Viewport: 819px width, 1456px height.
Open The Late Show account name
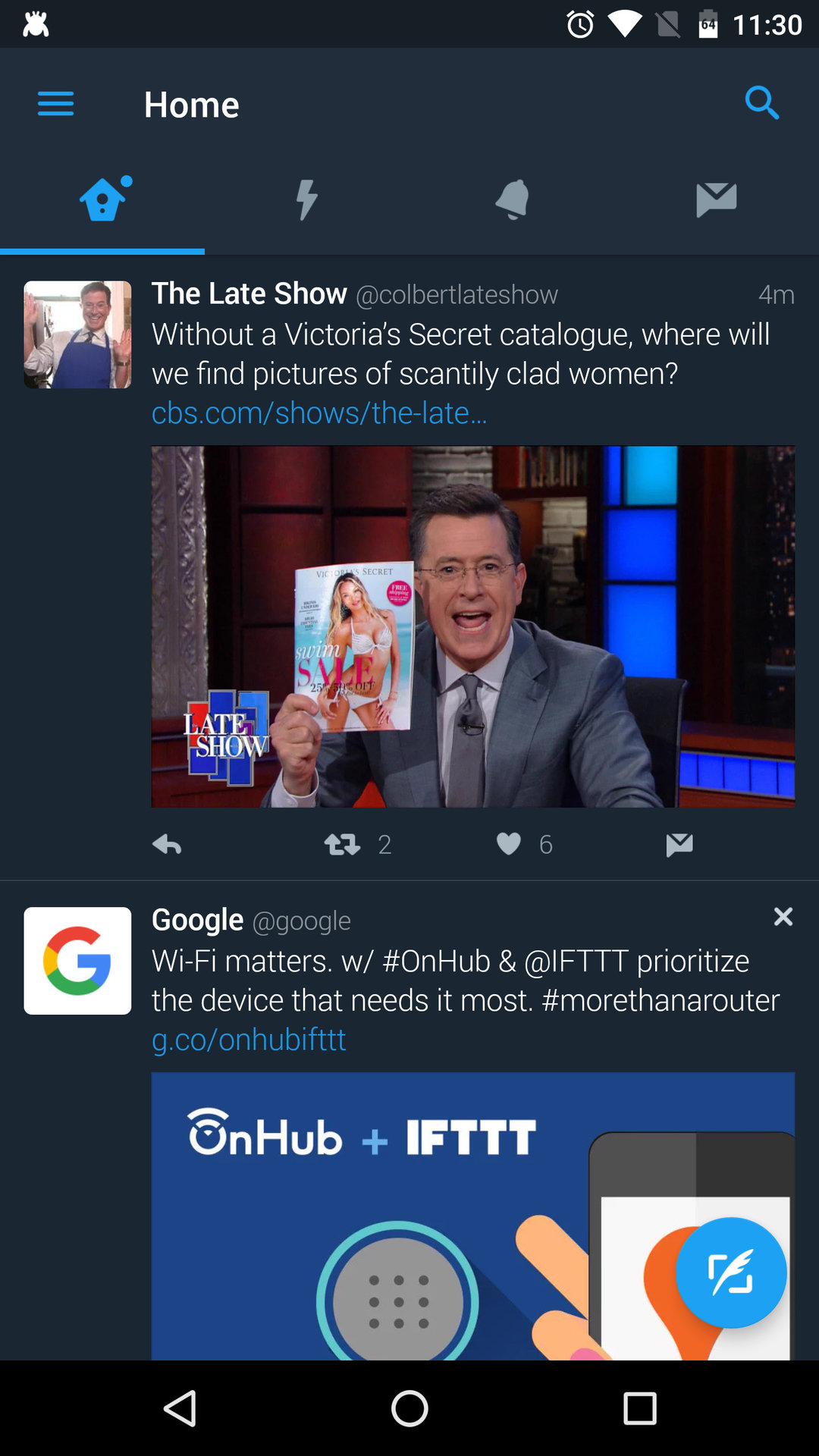[249, 293]
